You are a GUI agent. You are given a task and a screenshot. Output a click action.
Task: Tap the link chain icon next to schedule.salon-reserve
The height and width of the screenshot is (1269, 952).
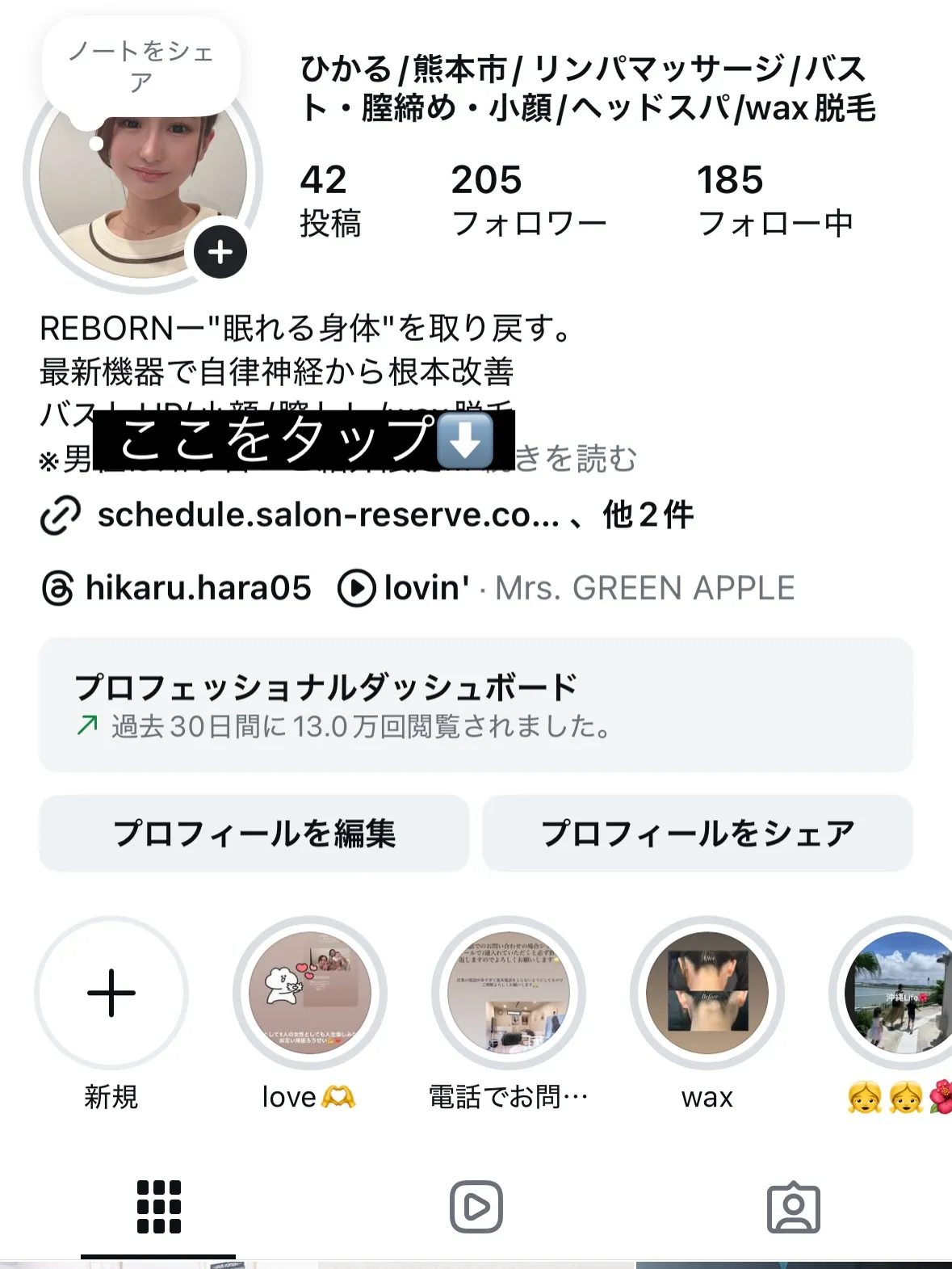pyautogui.click(x=59, y=515)
